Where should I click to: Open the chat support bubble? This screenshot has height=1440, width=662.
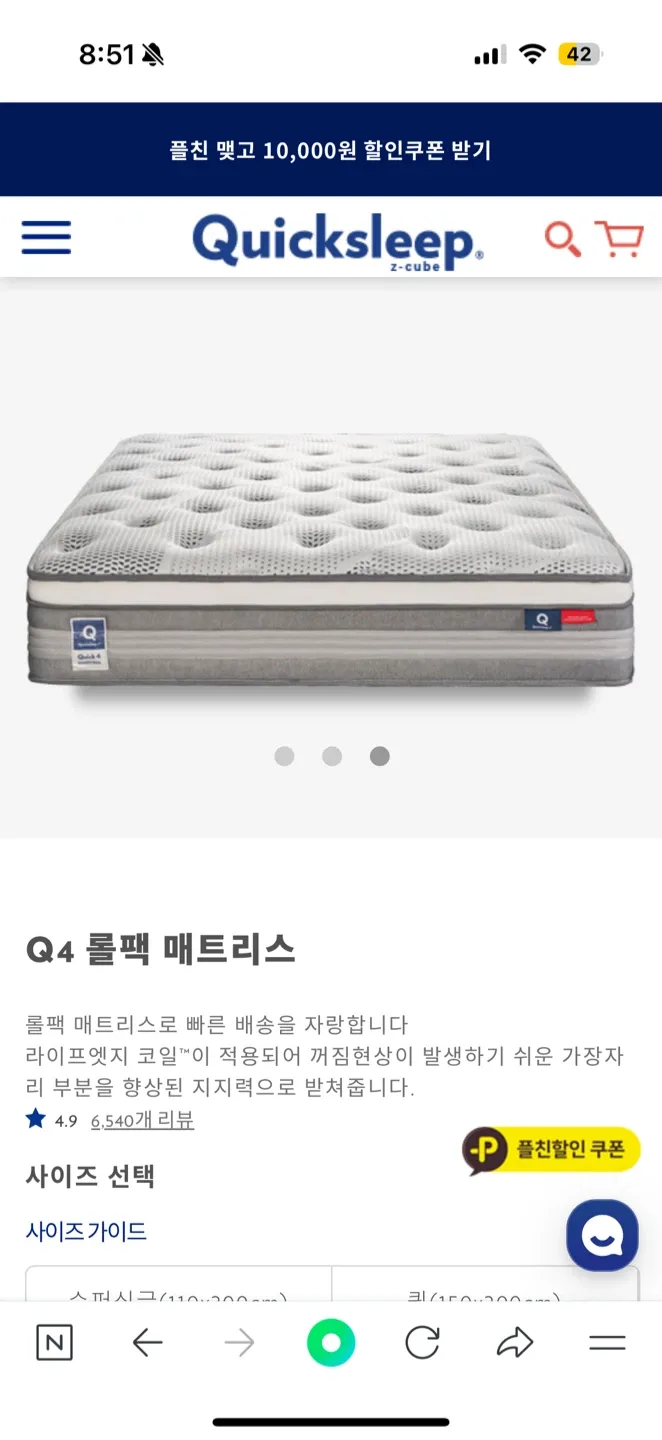(602, 1235)
